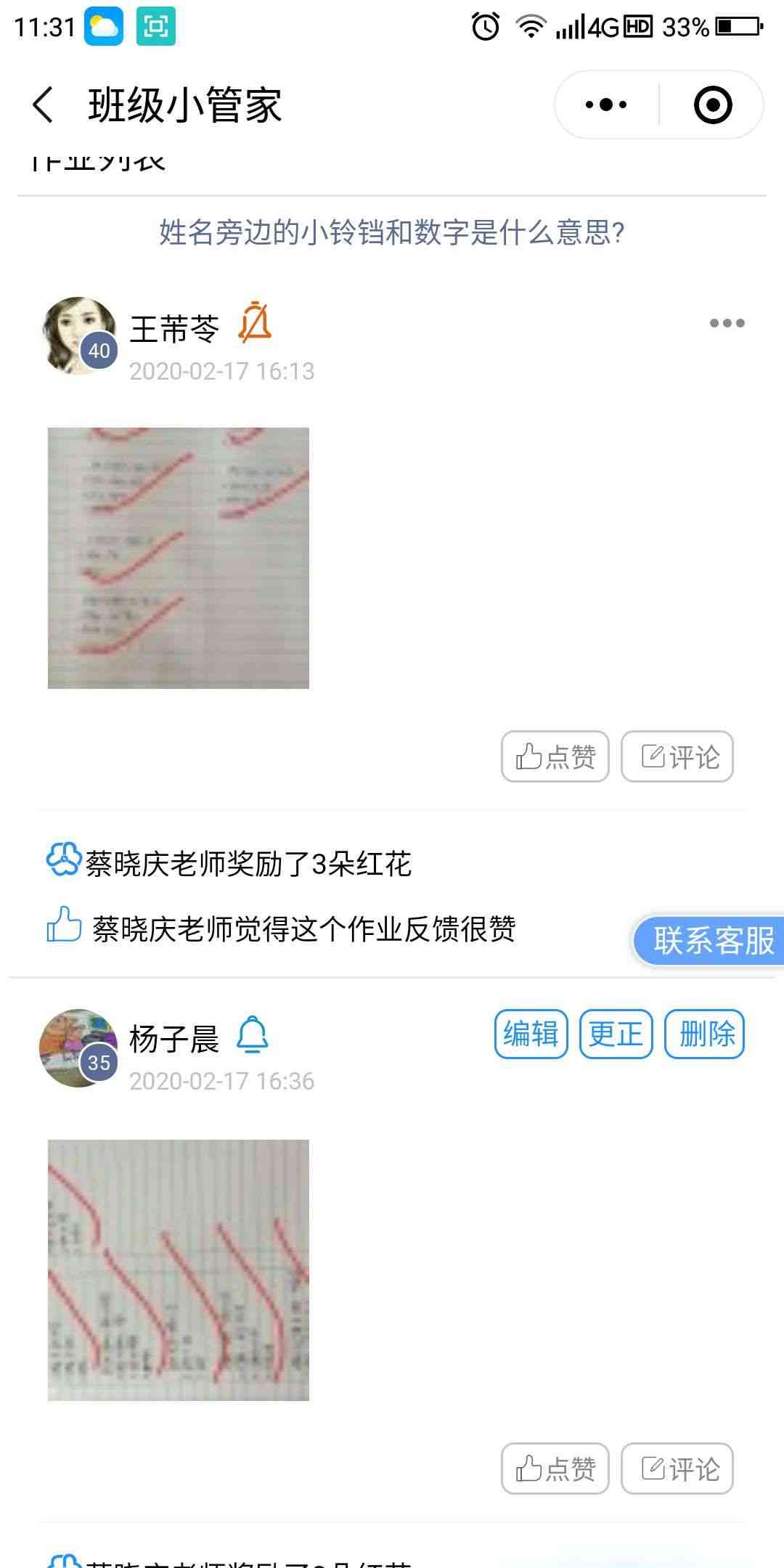Edit 杨子晨's submission with 编辑

[x=531, y=1034]
